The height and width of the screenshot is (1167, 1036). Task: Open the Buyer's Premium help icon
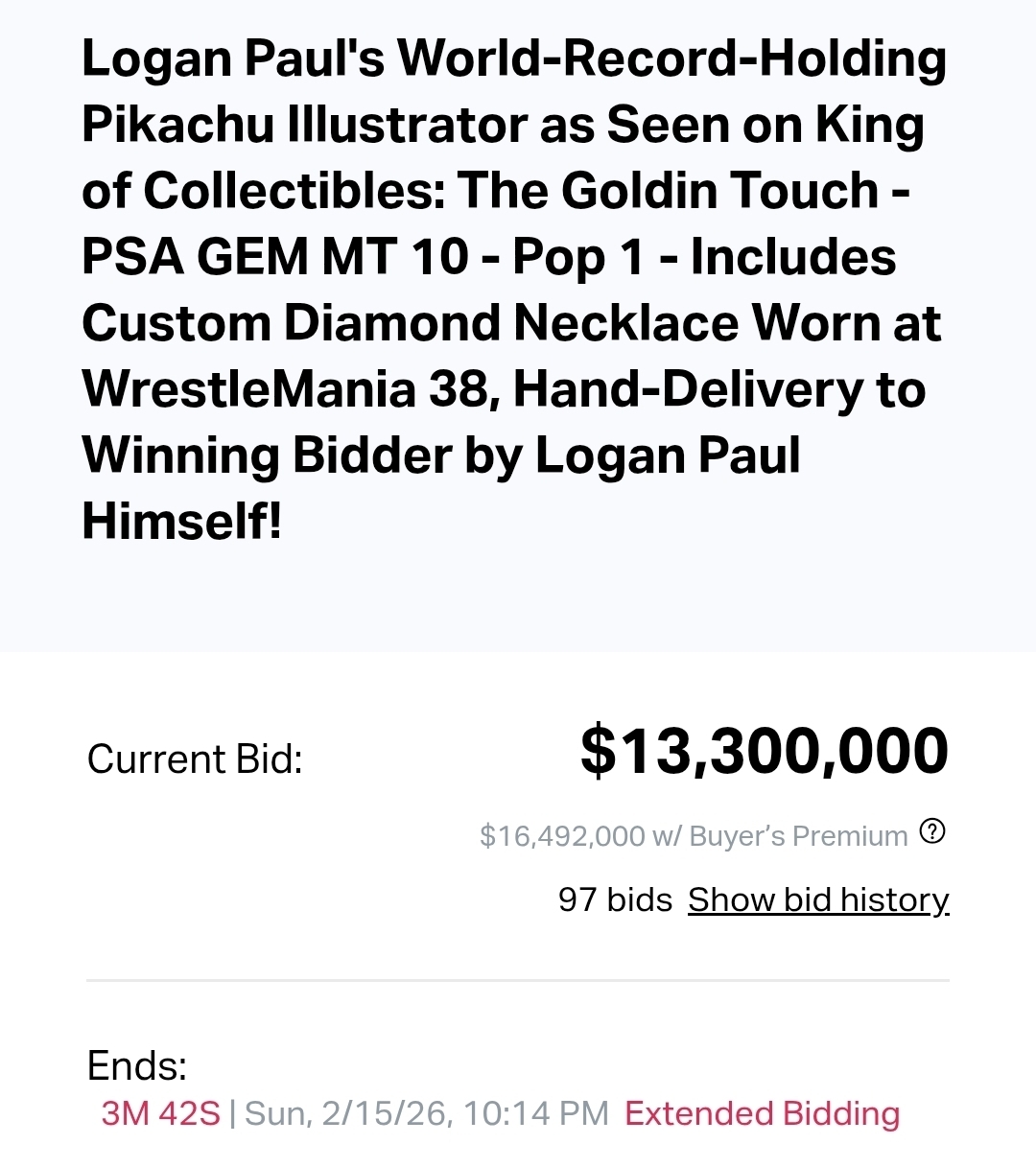coord(932,831)
